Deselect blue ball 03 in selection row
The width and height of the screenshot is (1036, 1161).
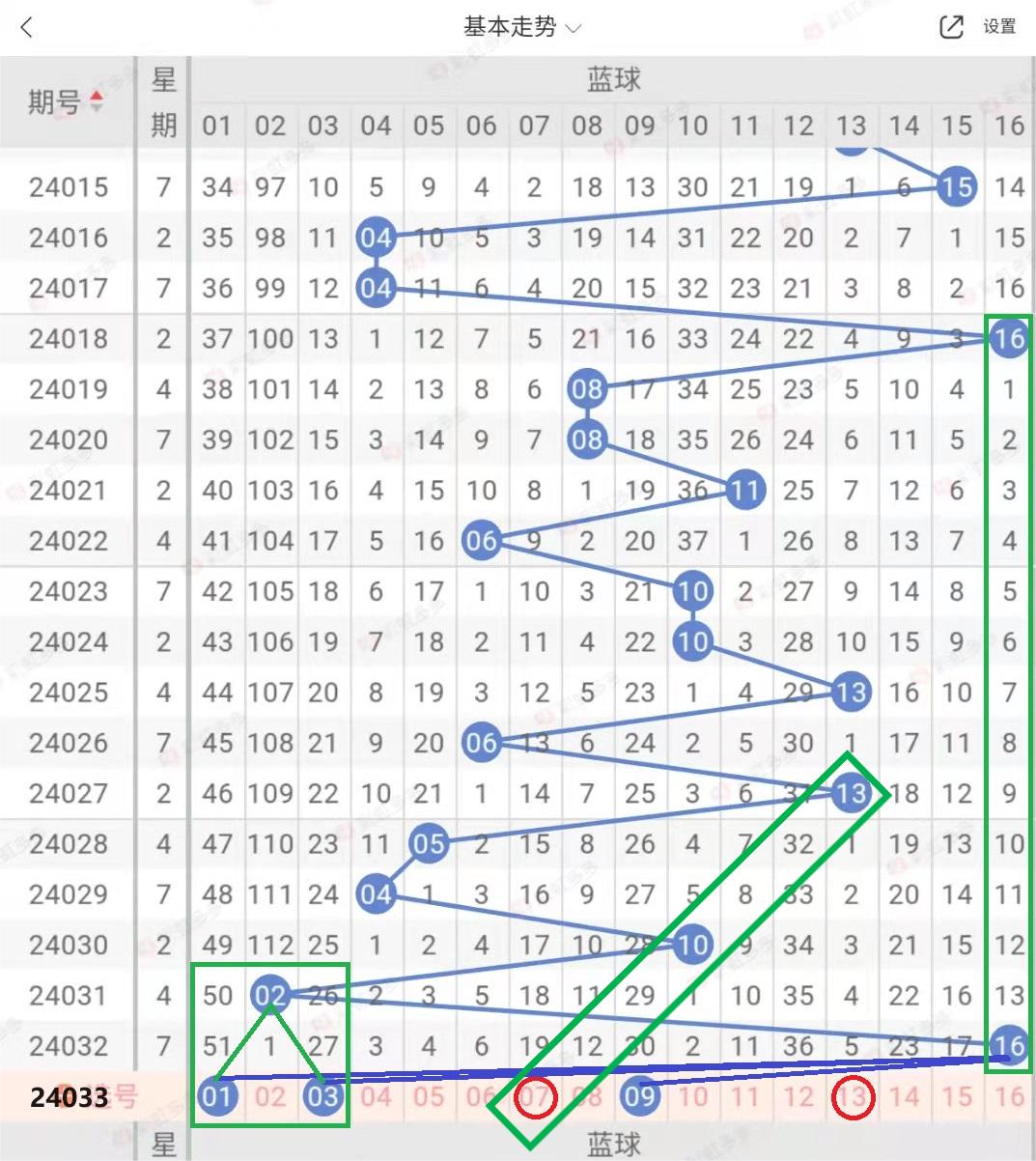(323, 1096)
